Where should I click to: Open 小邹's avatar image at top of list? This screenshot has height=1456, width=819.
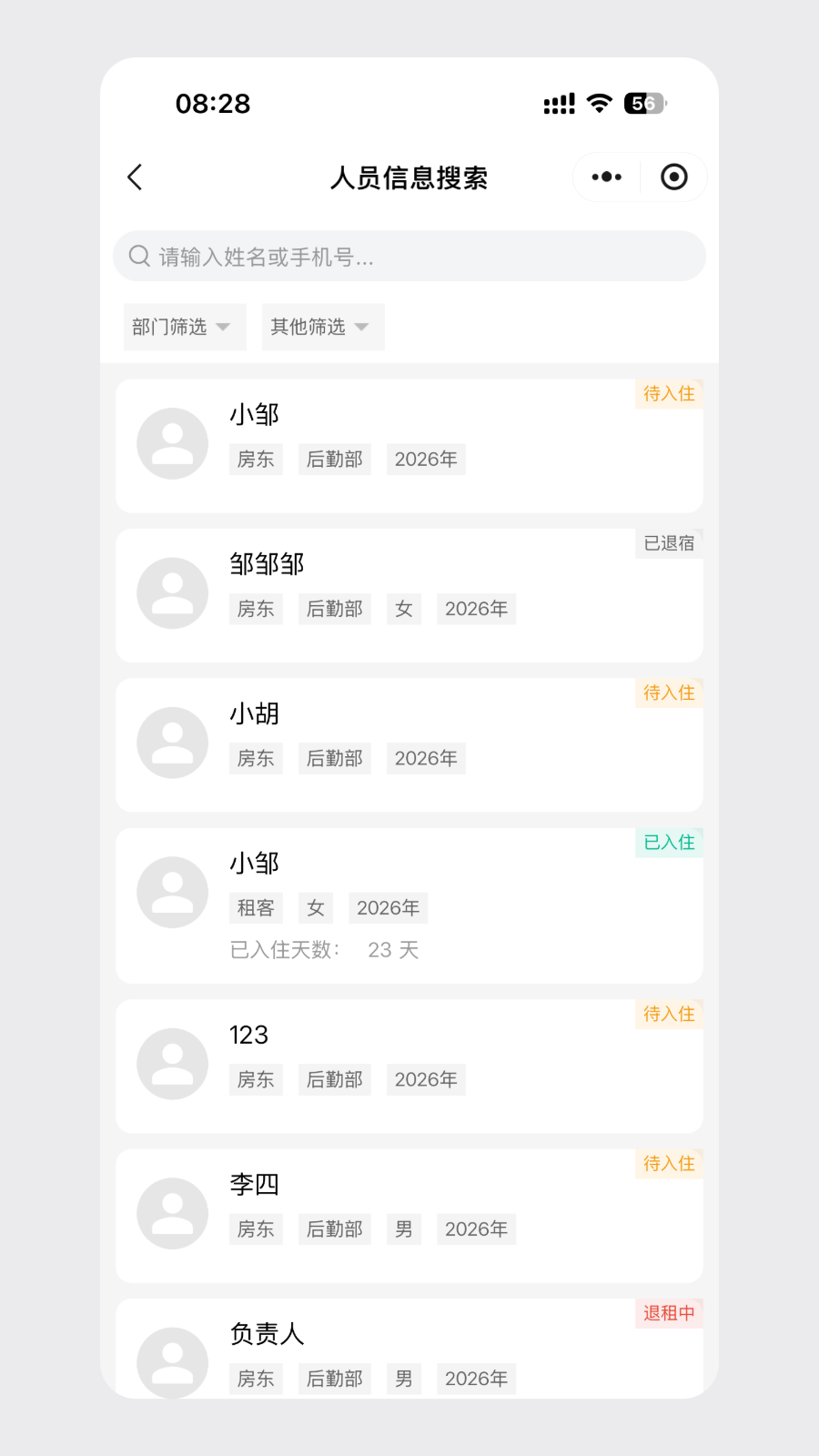tap(172, 443)
